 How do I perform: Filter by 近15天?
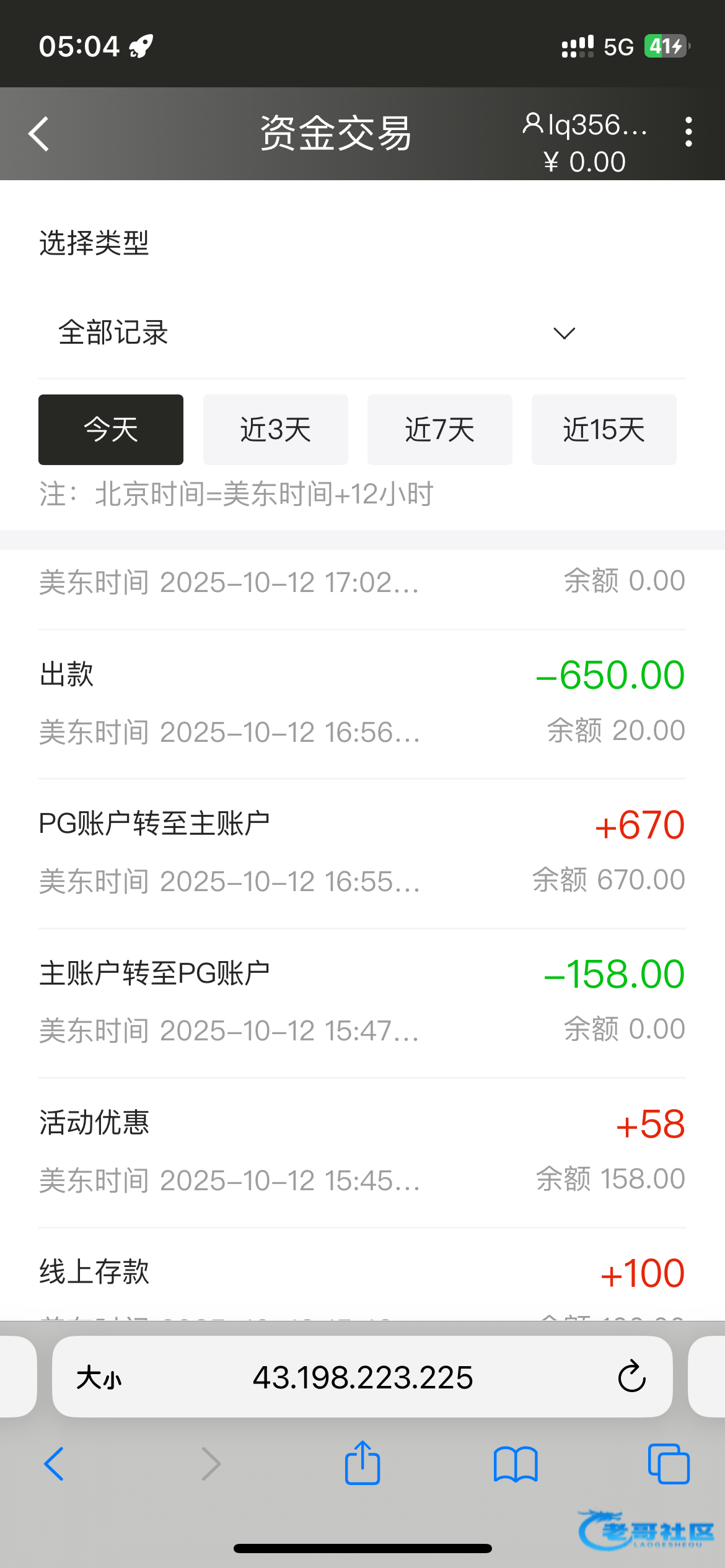coord(604,430)
